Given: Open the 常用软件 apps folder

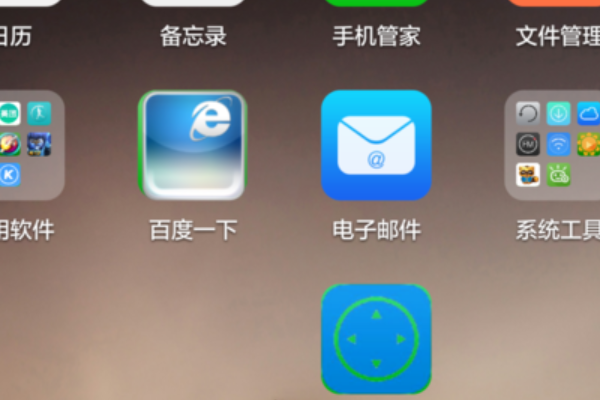Looking at the screenshot, I should pyautogui.click(x=28, y=146).
